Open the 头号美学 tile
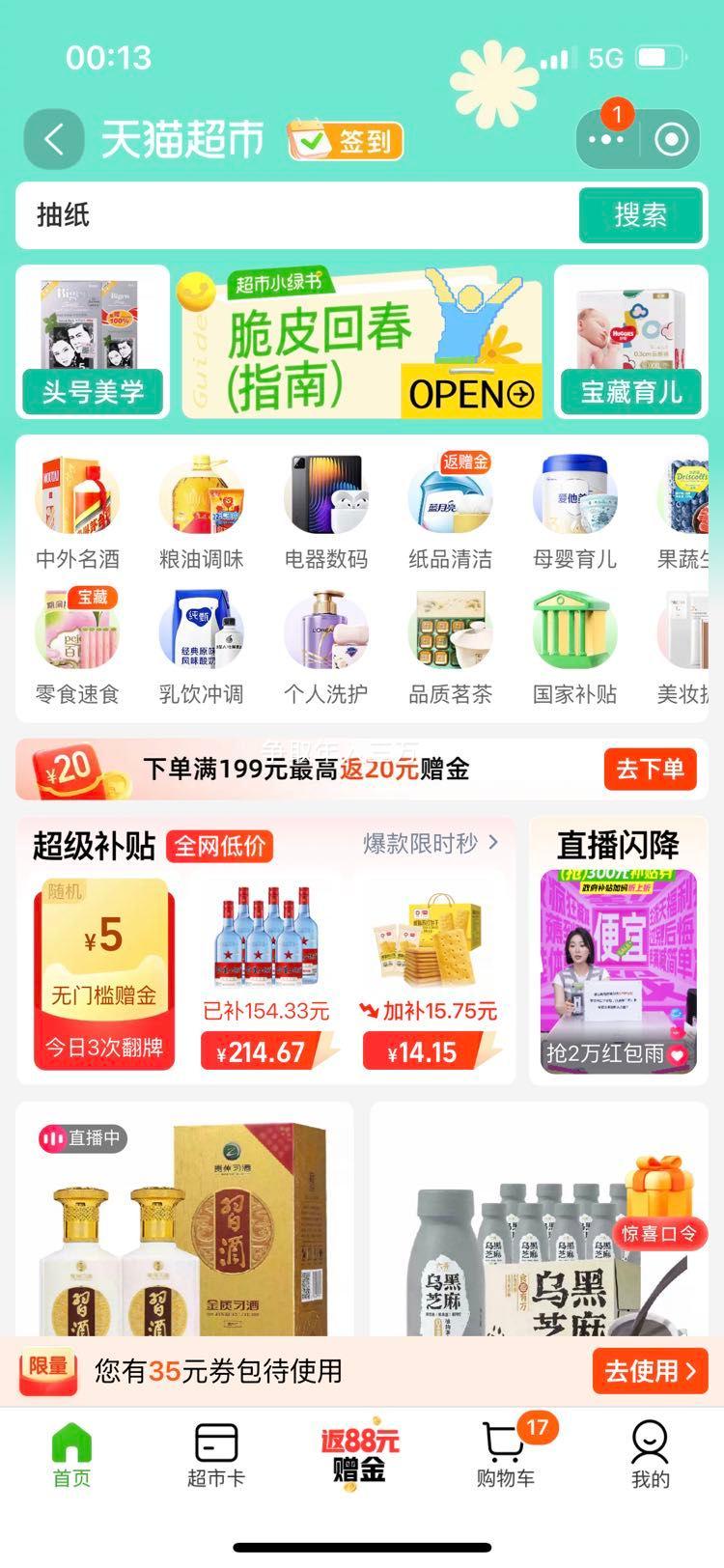This screenshot has height=1568, width=724. coord(93,343)
